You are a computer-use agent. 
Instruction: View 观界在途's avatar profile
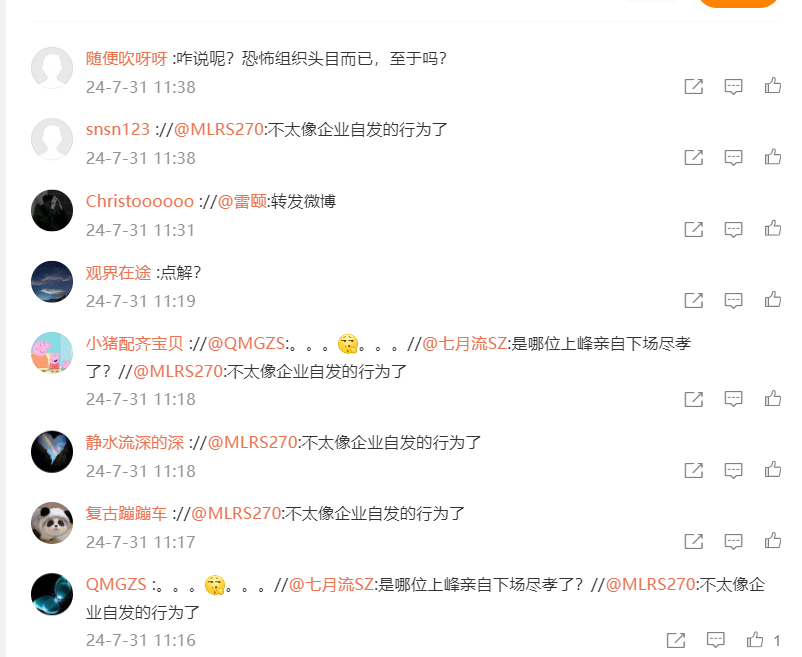[x=52, y=281]
